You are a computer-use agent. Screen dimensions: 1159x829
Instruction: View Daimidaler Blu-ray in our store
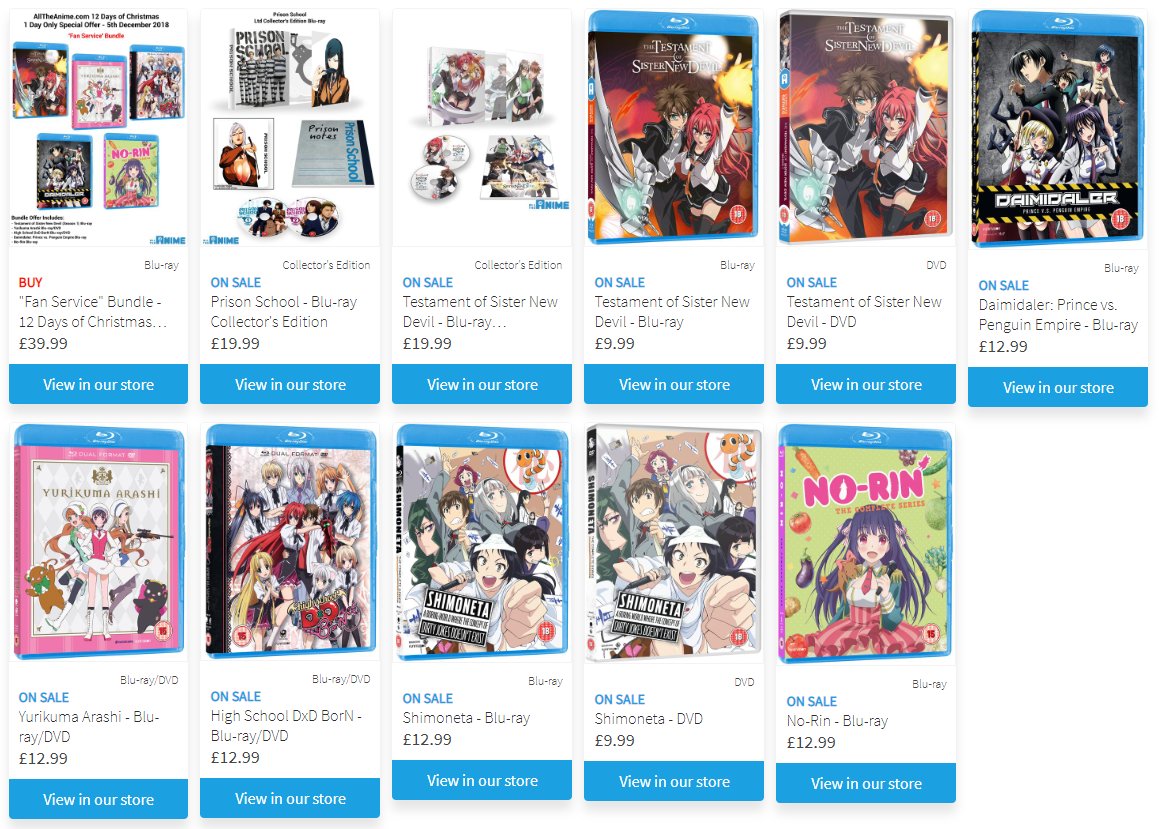coord(1058,387)
